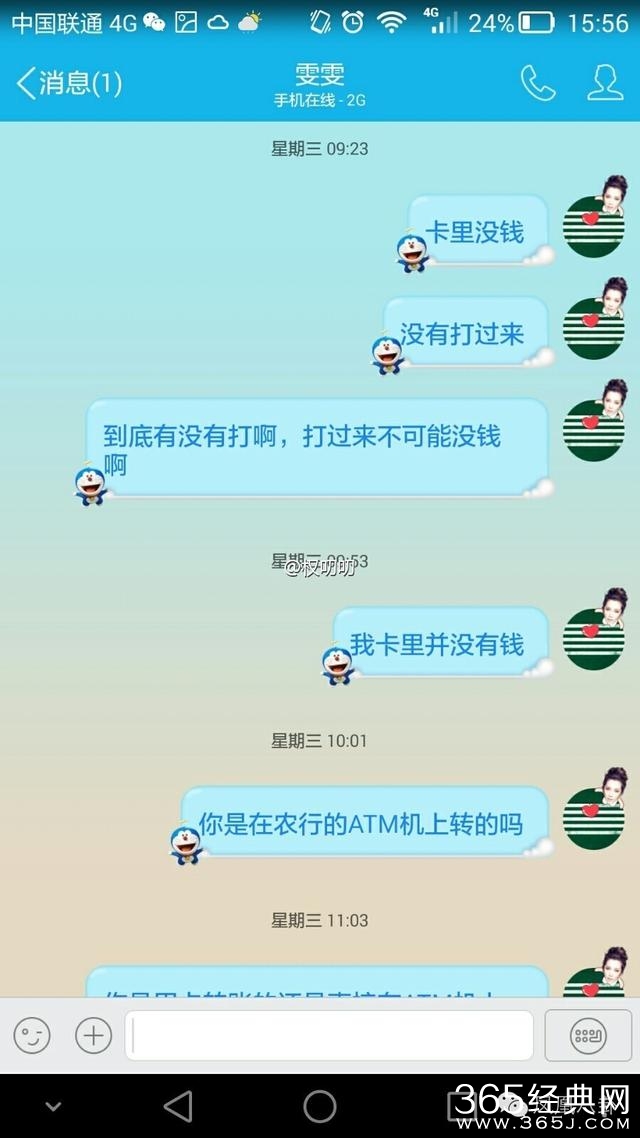Open the plus attachment menu

93,1035
